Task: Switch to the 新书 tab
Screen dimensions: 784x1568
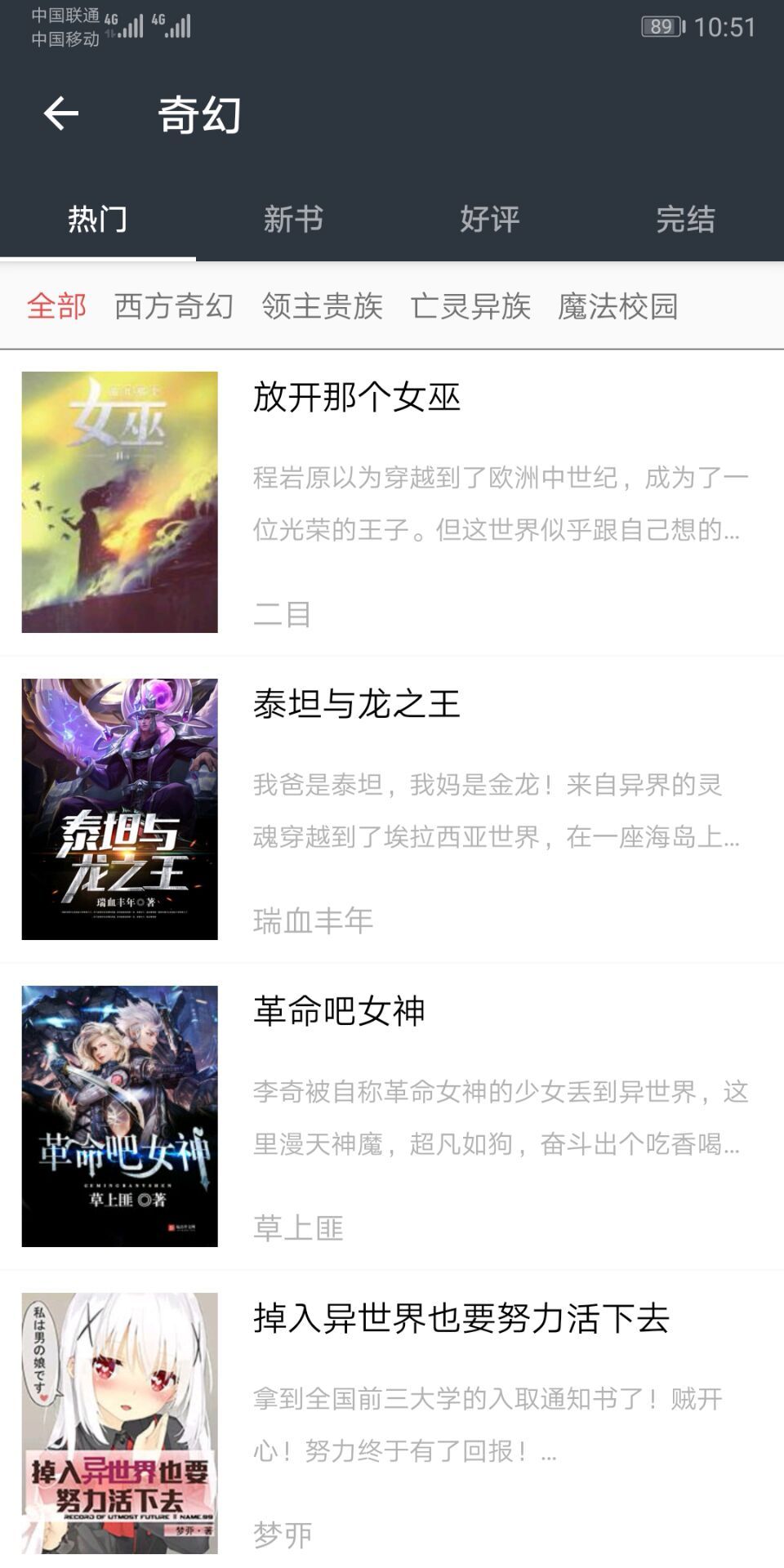Action: click(294, 219)
